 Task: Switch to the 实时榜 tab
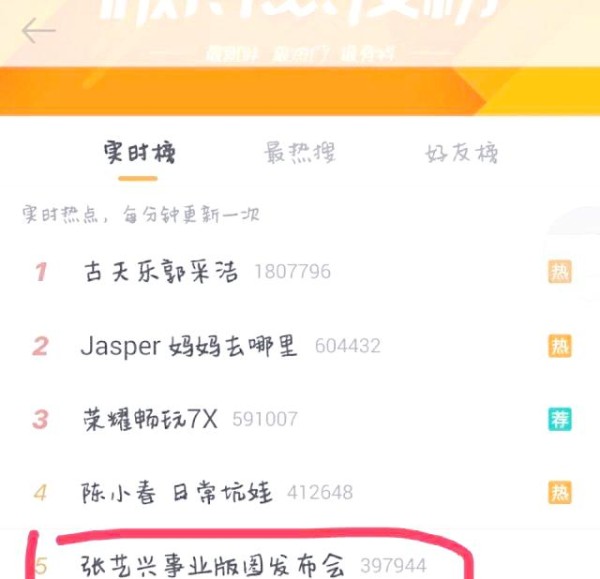(x=140, y=153)
